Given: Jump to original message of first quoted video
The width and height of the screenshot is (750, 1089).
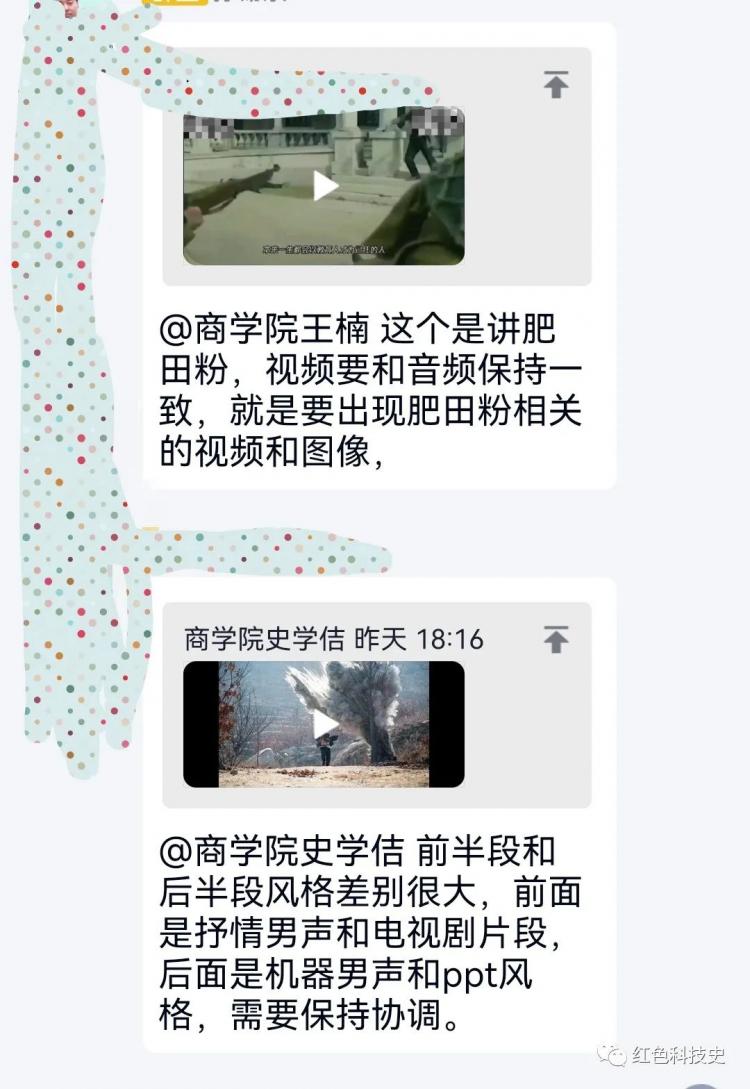Looking at the screenshot, I should pos(556,85).
